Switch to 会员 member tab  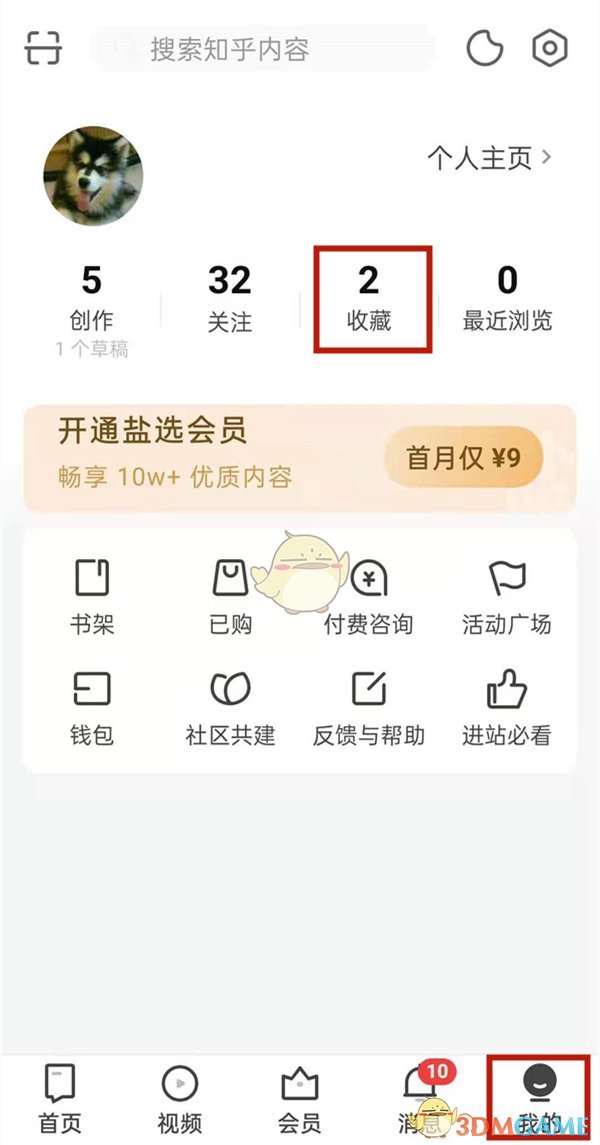click(299, 1098)
